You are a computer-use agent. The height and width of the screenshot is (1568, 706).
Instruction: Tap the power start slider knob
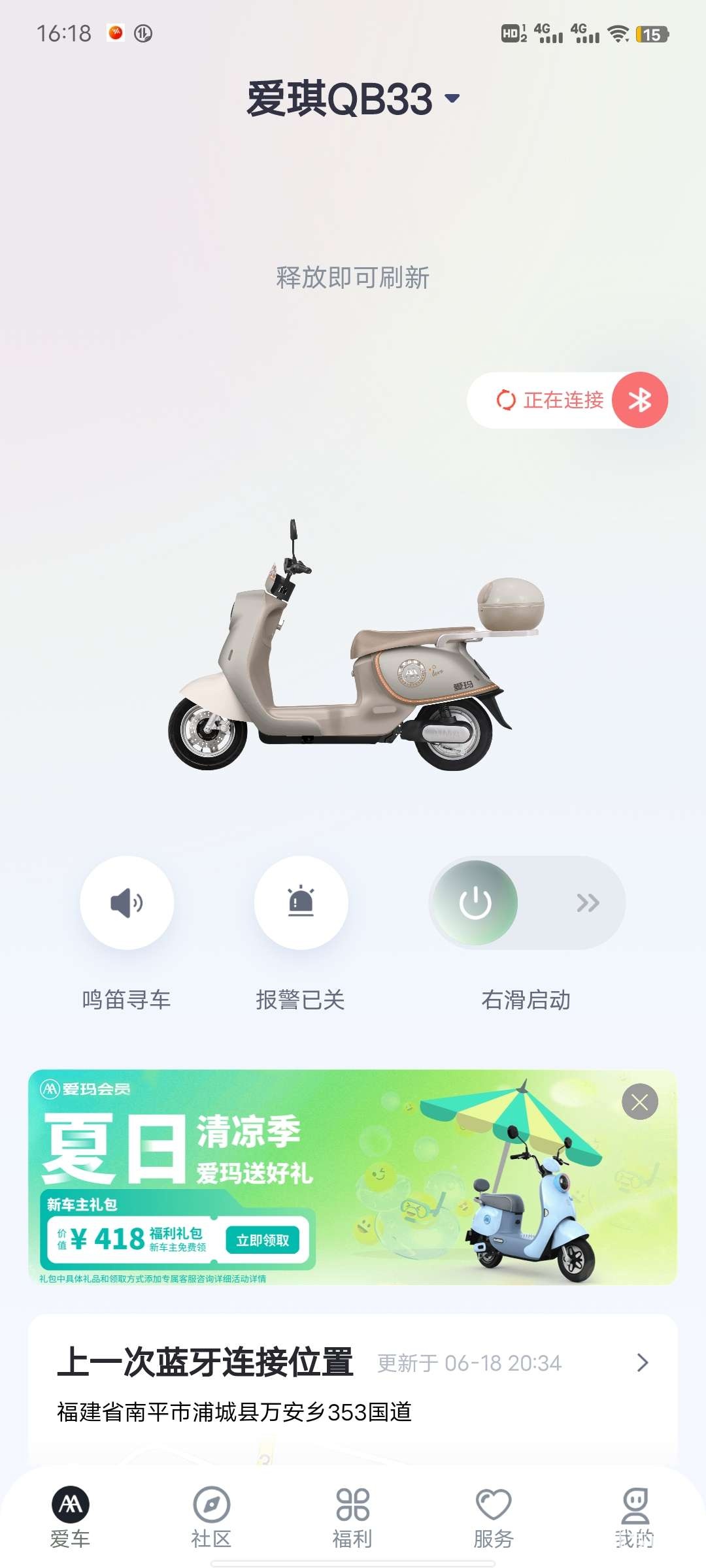click(x=476, y=903)
